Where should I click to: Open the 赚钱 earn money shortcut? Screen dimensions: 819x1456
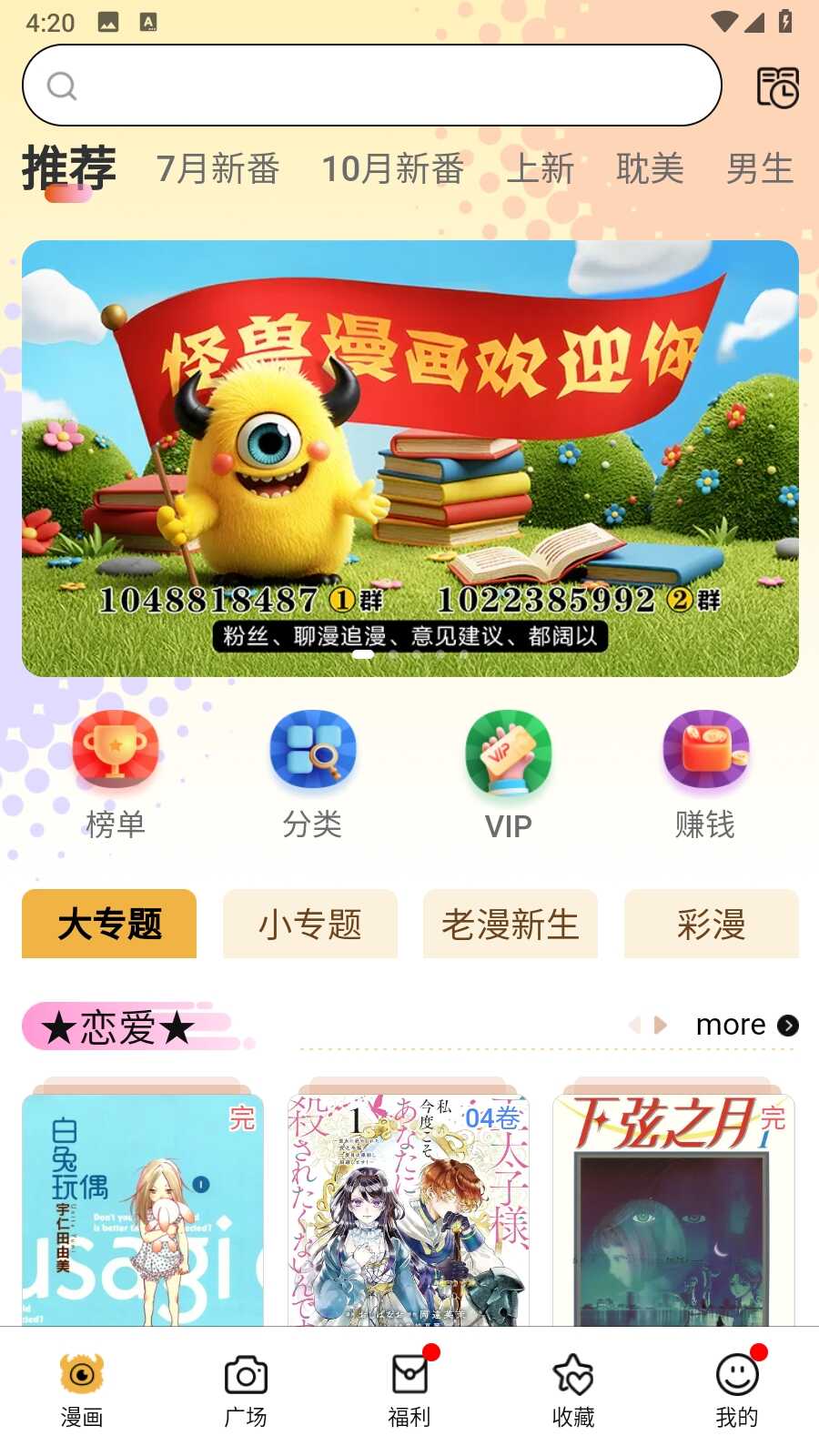(x=705, y=773)
